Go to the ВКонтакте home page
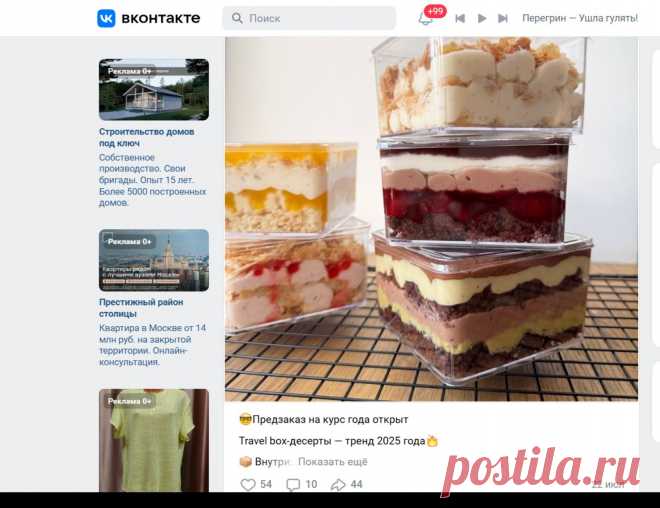The width and height of the screenshot is (660, 508). coord(149,18)
